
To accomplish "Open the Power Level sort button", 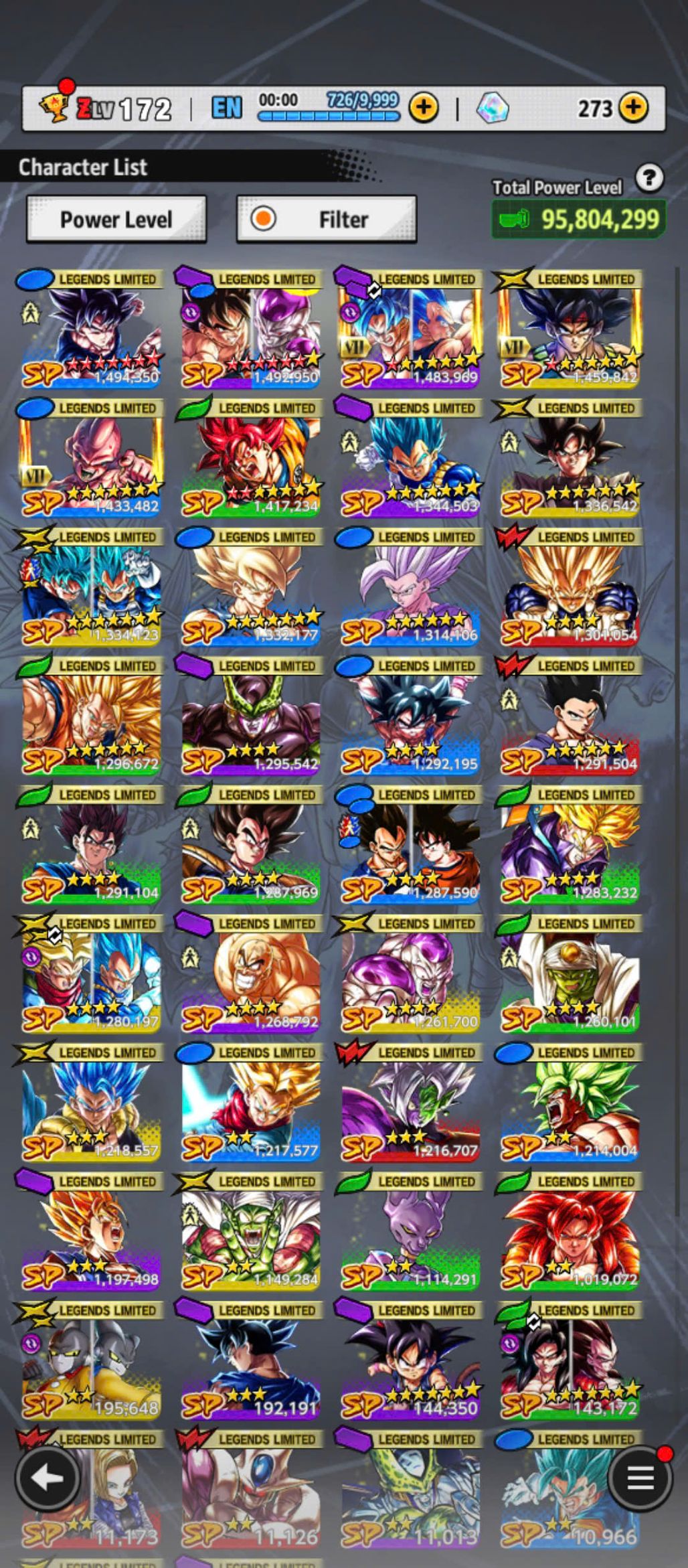I will [116, 219].
